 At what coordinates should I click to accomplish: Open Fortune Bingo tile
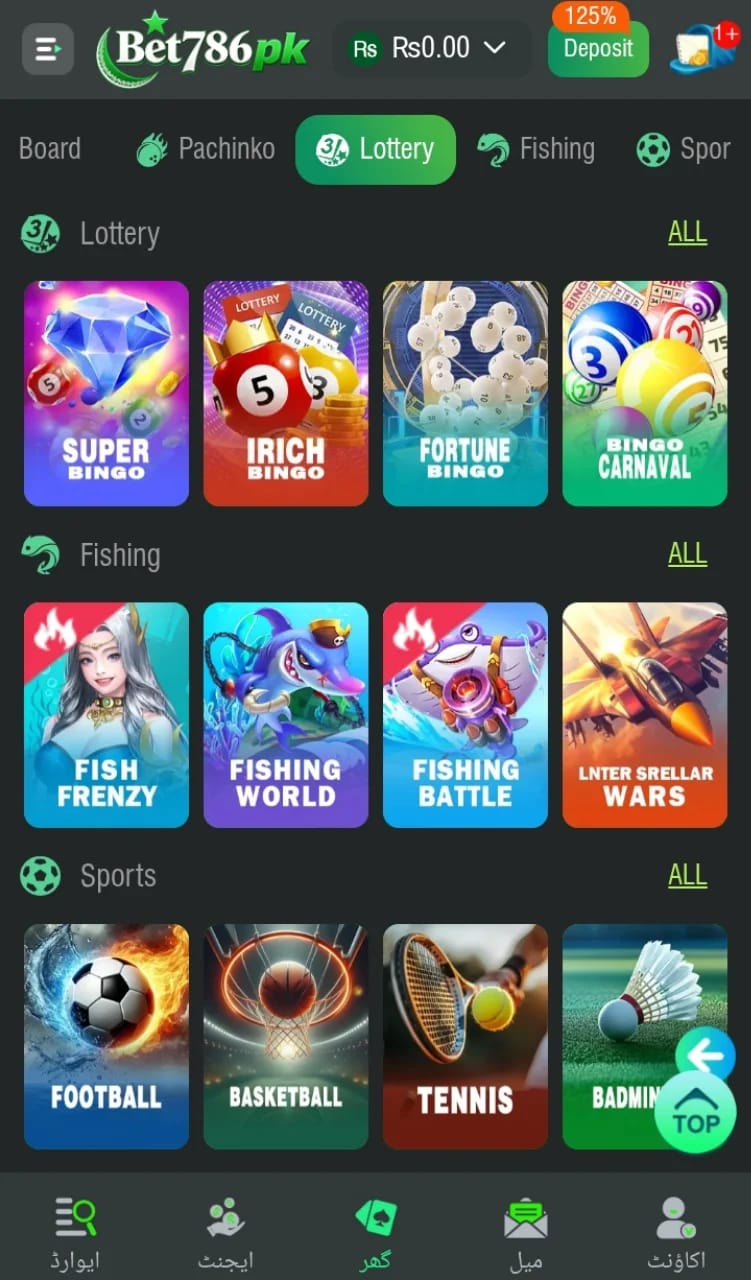point(465,393)
